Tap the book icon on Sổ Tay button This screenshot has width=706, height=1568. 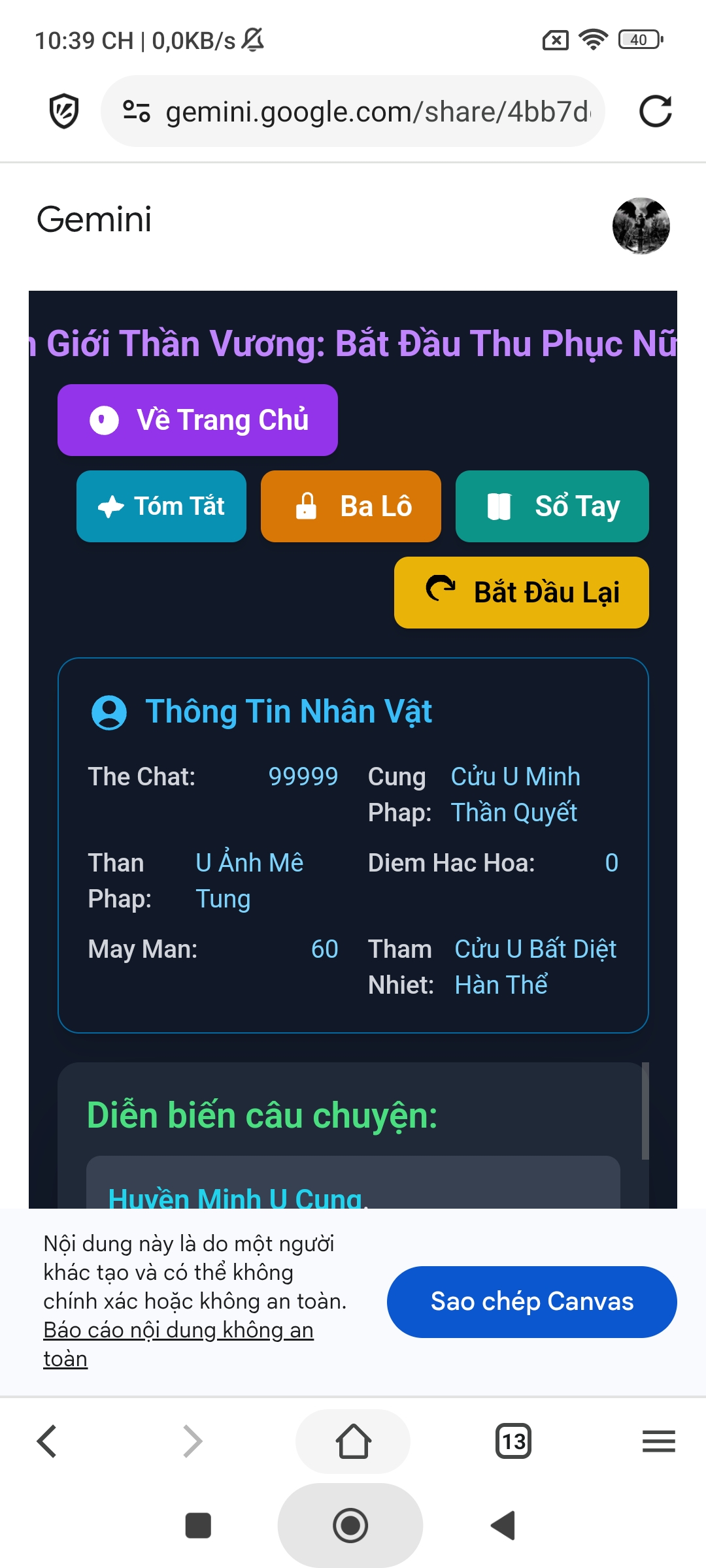point(500,506)
